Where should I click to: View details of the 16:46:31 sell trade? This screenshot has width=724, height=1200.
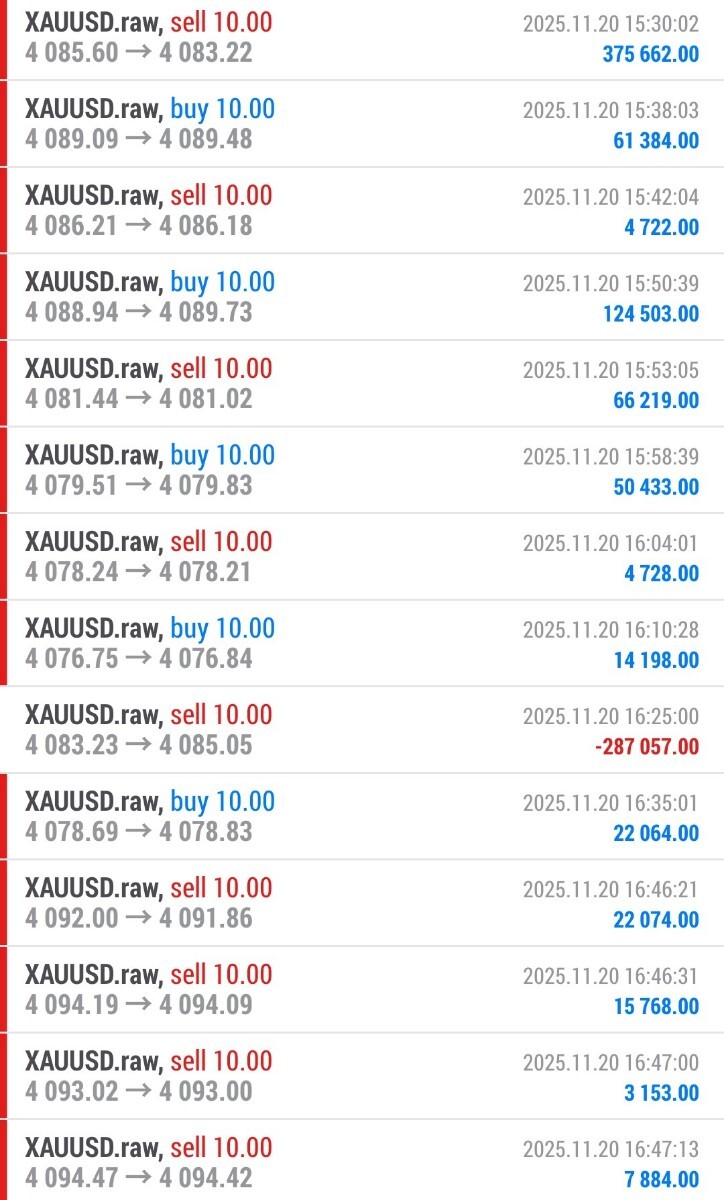(x=362, y=989)
